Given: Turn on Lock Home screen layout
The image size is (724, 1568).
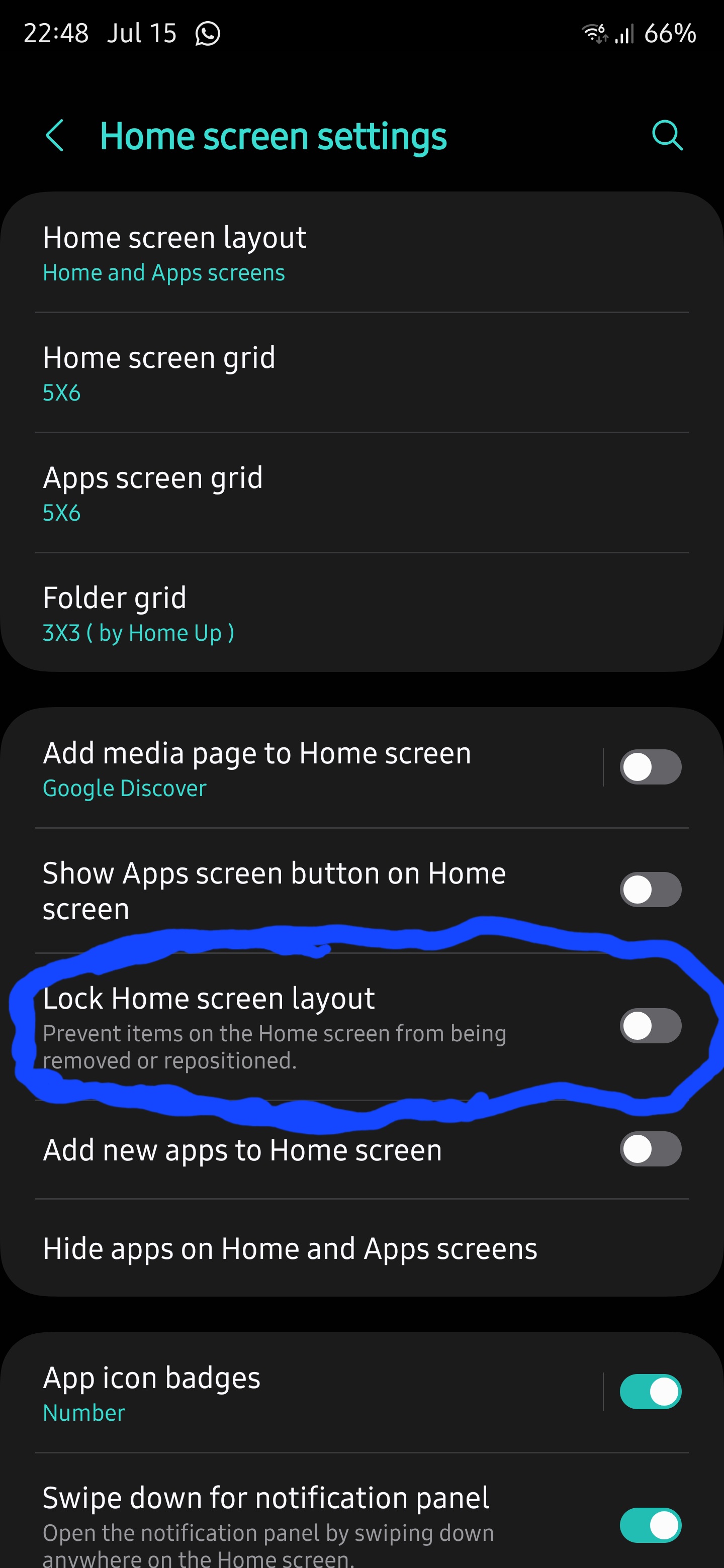Looking at the screenshot, I should tap(650, 1026).
